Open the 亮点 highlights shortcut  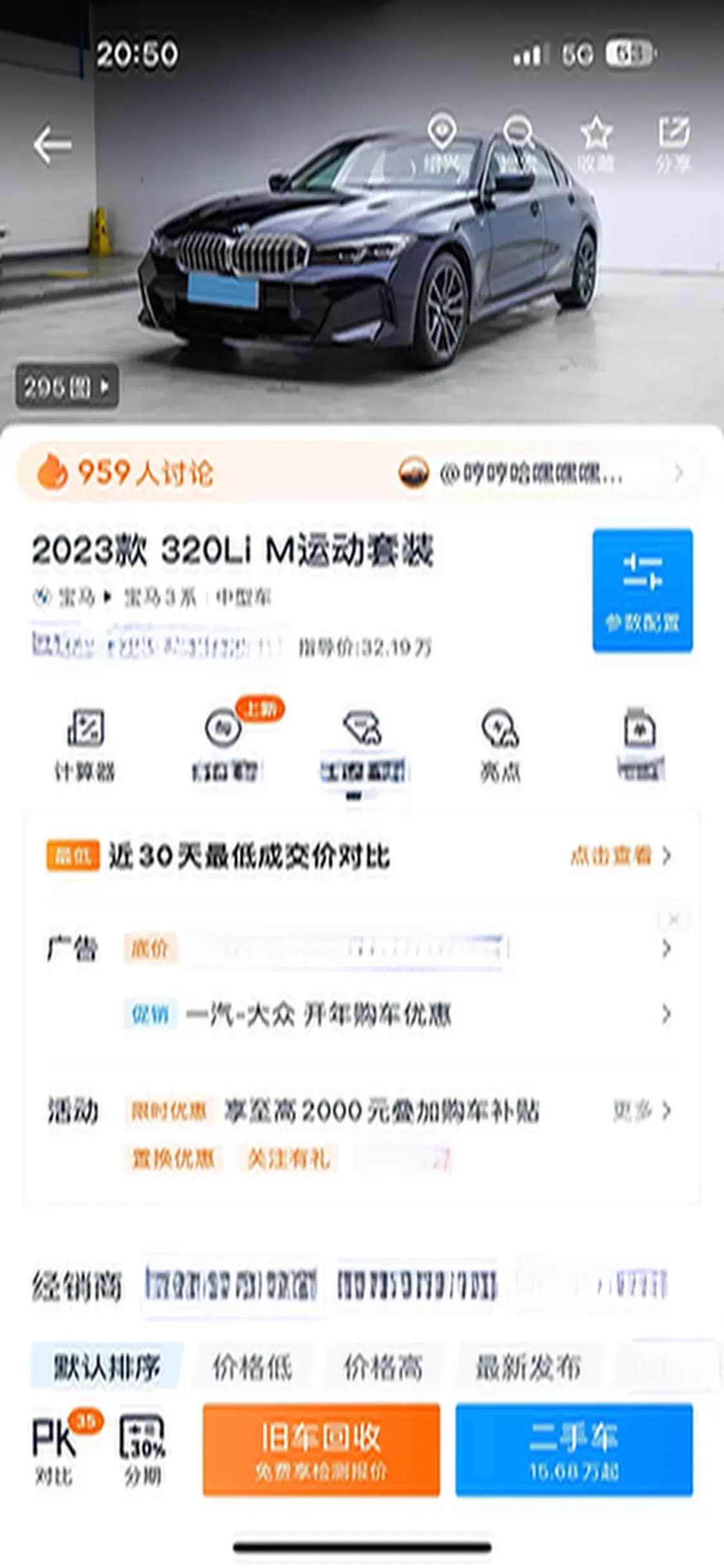[x=500, y=745]
